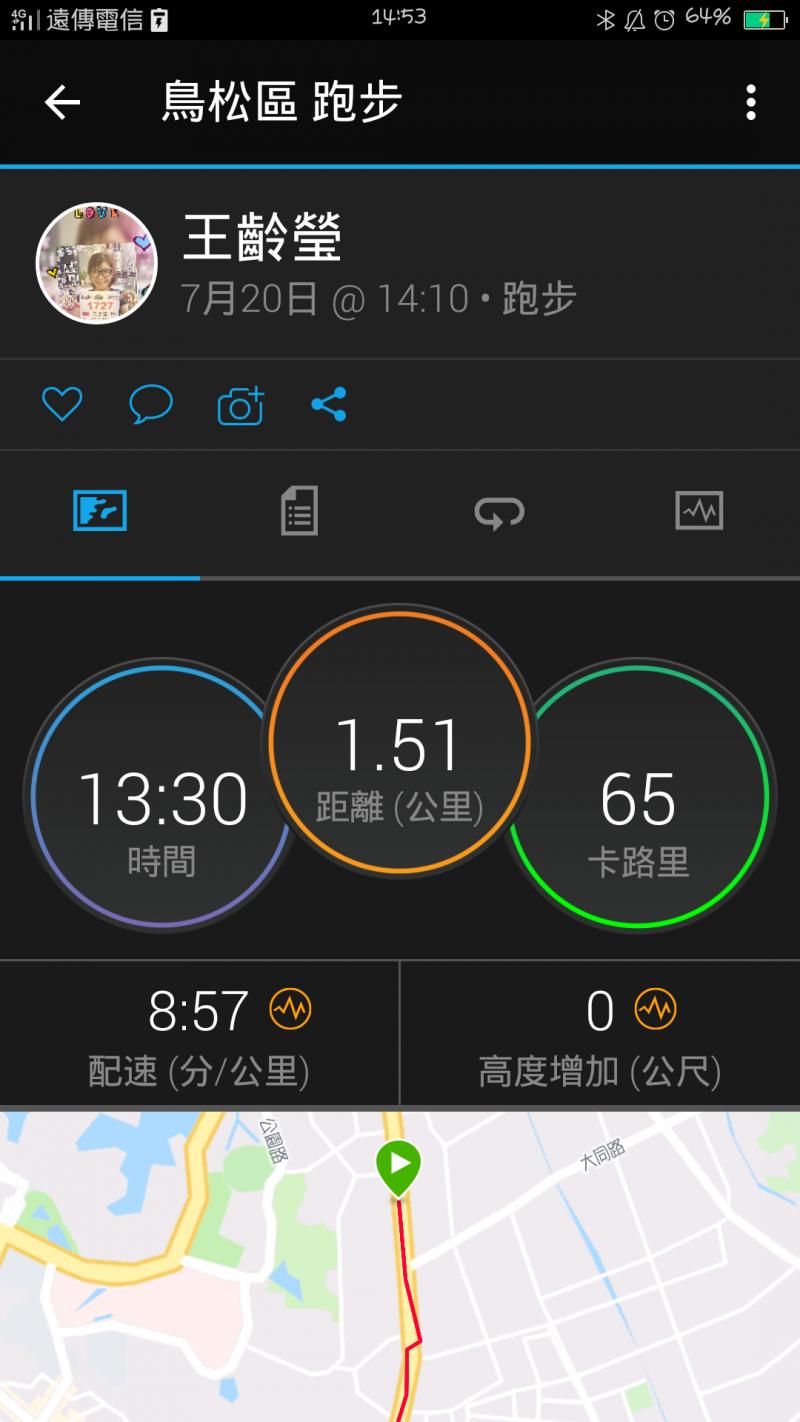The height and width of the screenshot is (1422, 800).
Task: Switch to the details list tab
Action: pyautogui.click(x=299, y=511)
